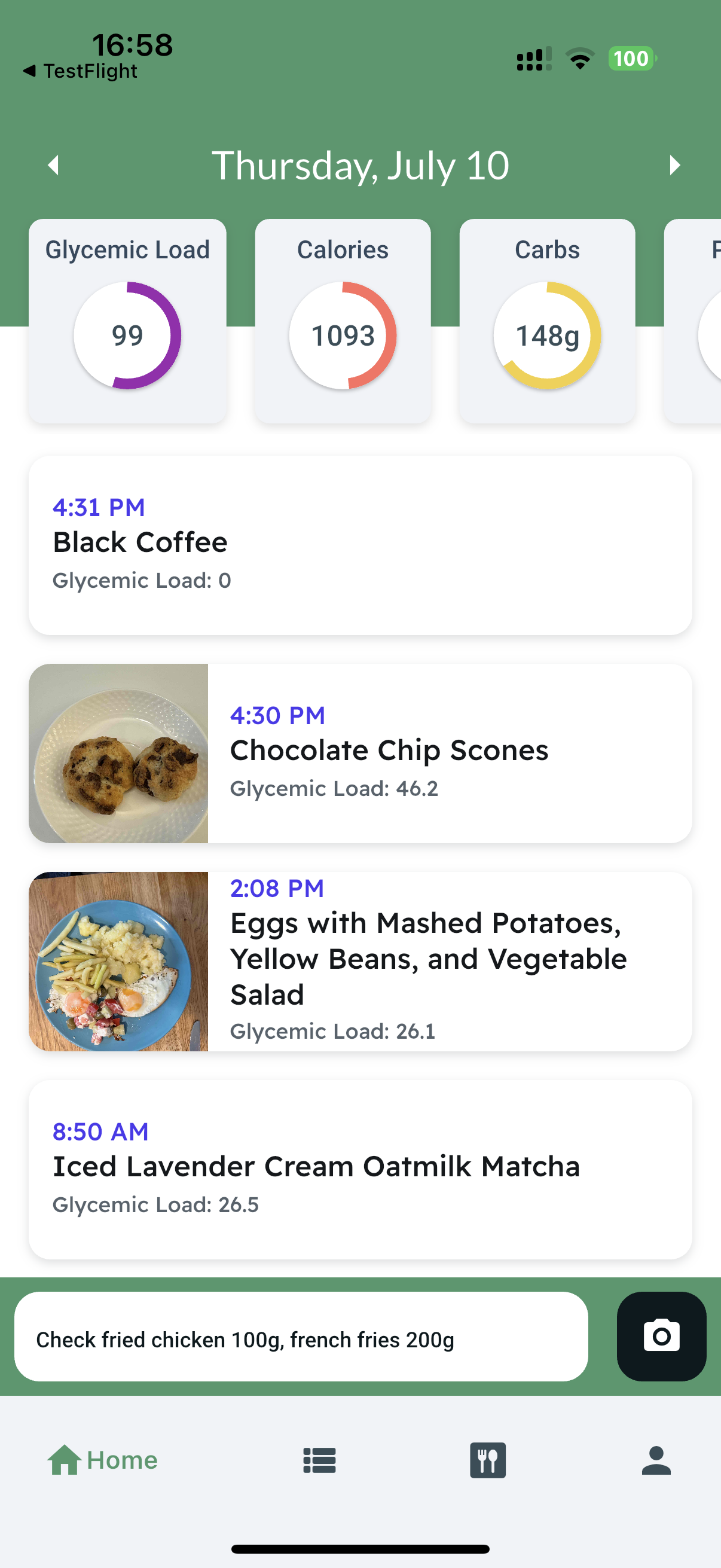Switch to the profile tab

click(656, 1460)
